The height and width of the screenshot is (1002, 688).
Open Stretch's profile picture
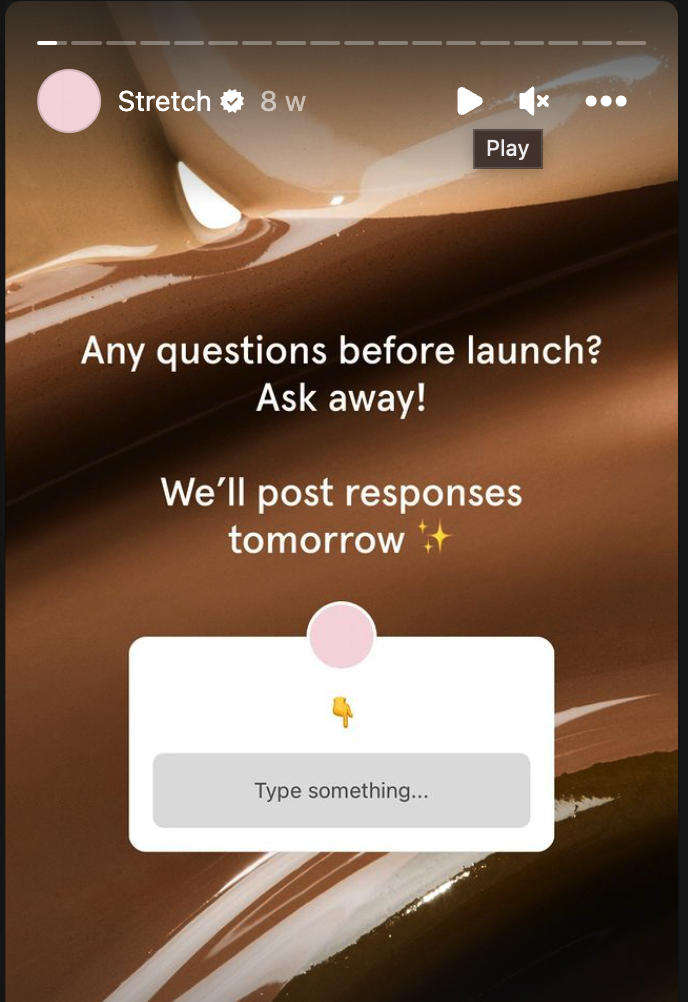click(x=69, y=101)
